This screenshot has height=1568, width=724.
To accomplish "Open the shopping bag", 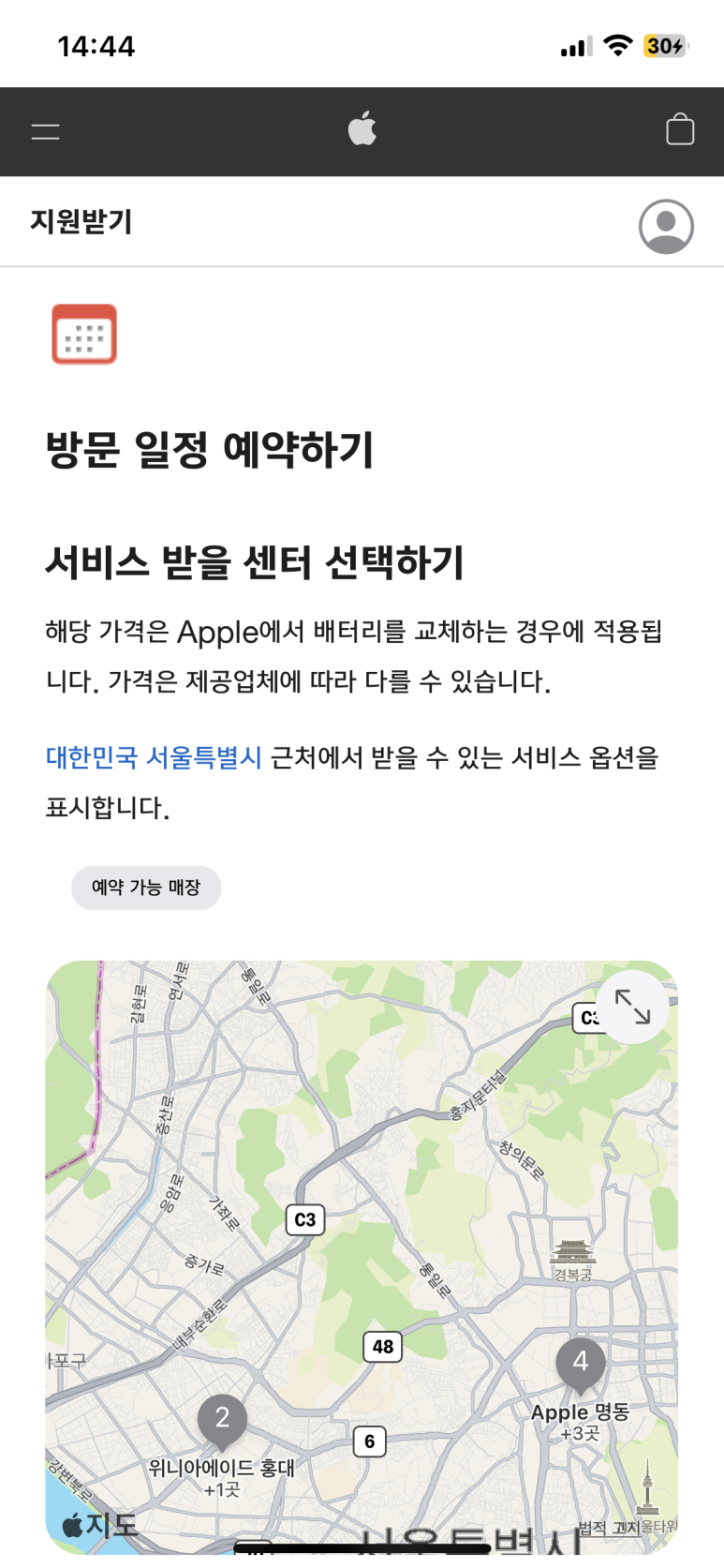I will 679,129.
